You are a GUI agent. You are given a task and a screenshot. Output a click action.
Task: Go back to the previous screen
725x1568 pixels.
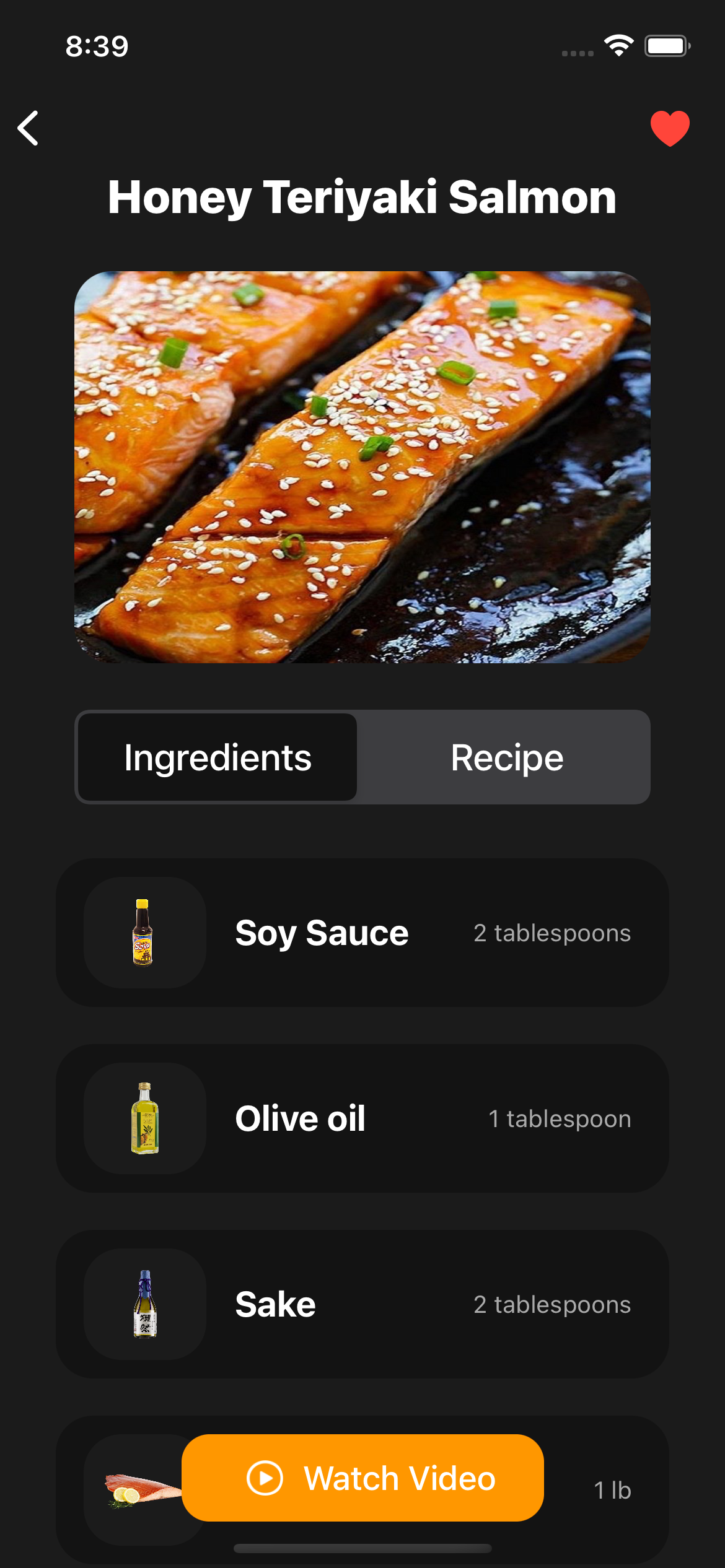point(29,128)
